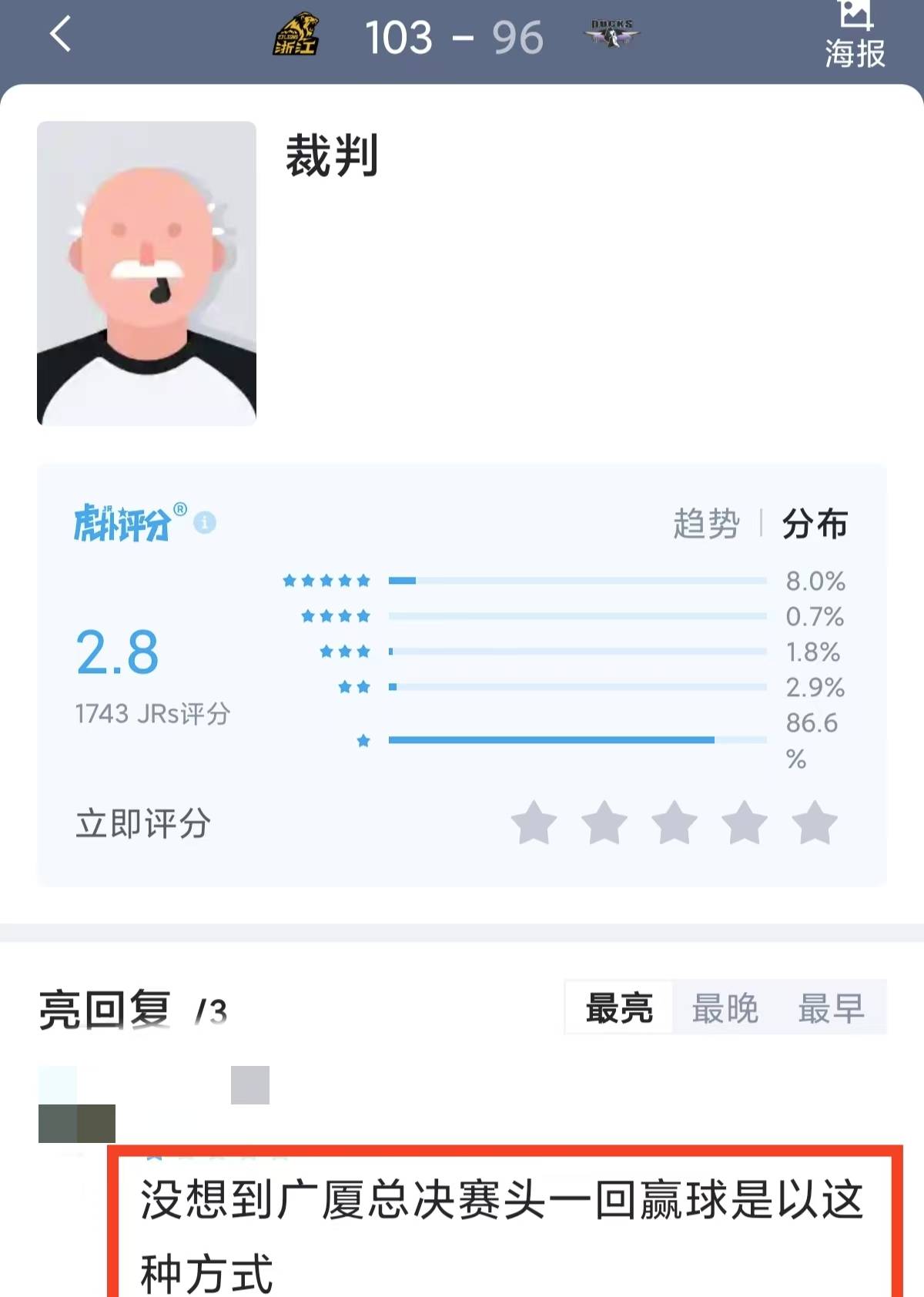Open the referee avatar picture
This screenshot has width=924, height=1297.
(x=146, y=273)
